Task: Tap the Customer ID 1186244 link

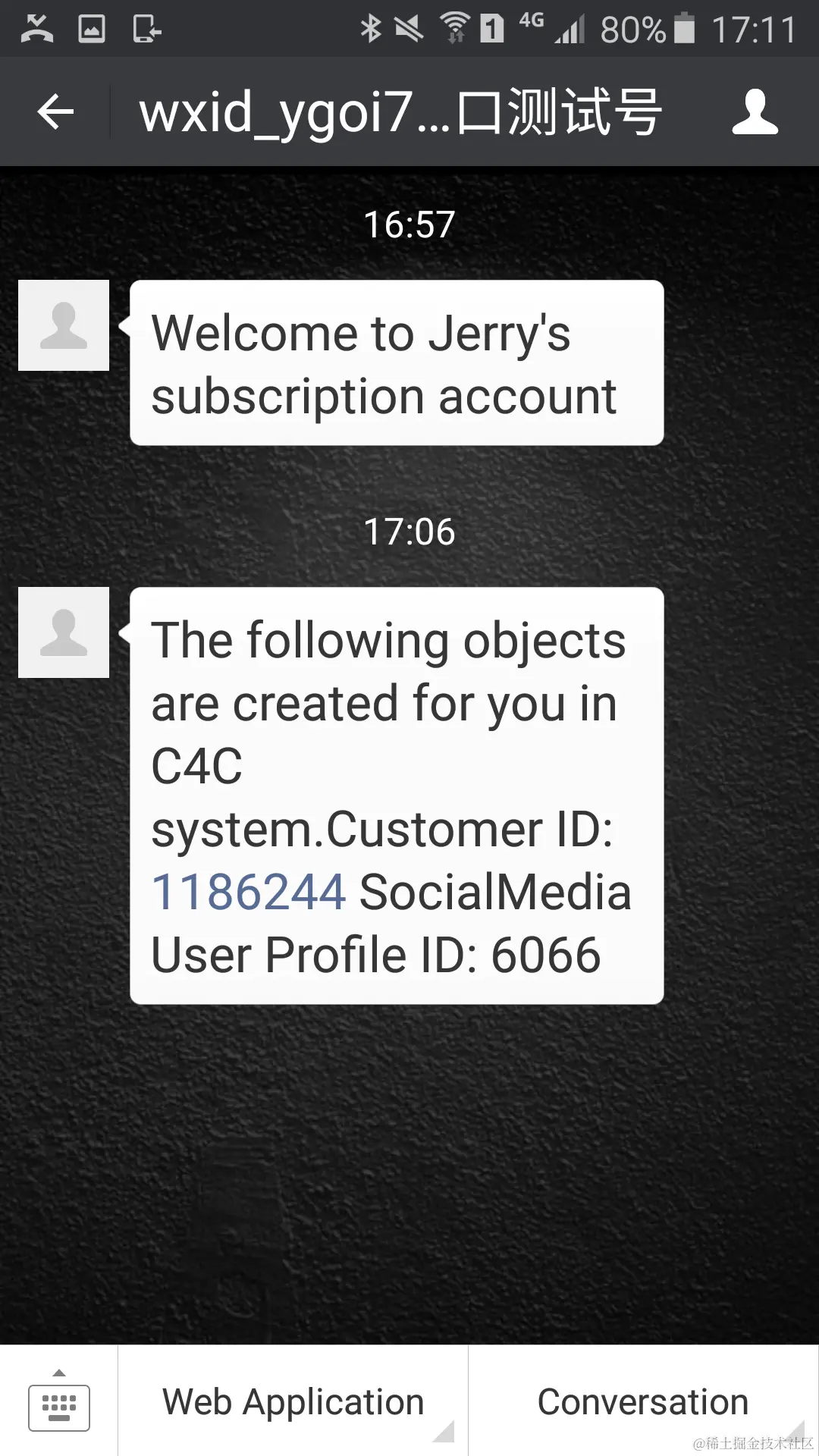Action: point(249,892)
